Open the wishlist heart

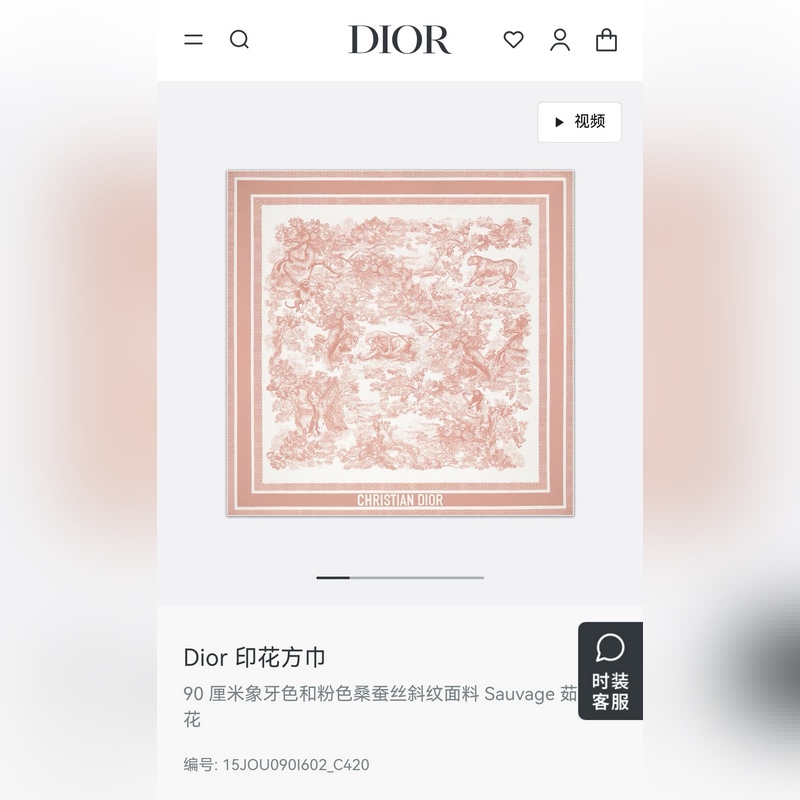[513, 40]
